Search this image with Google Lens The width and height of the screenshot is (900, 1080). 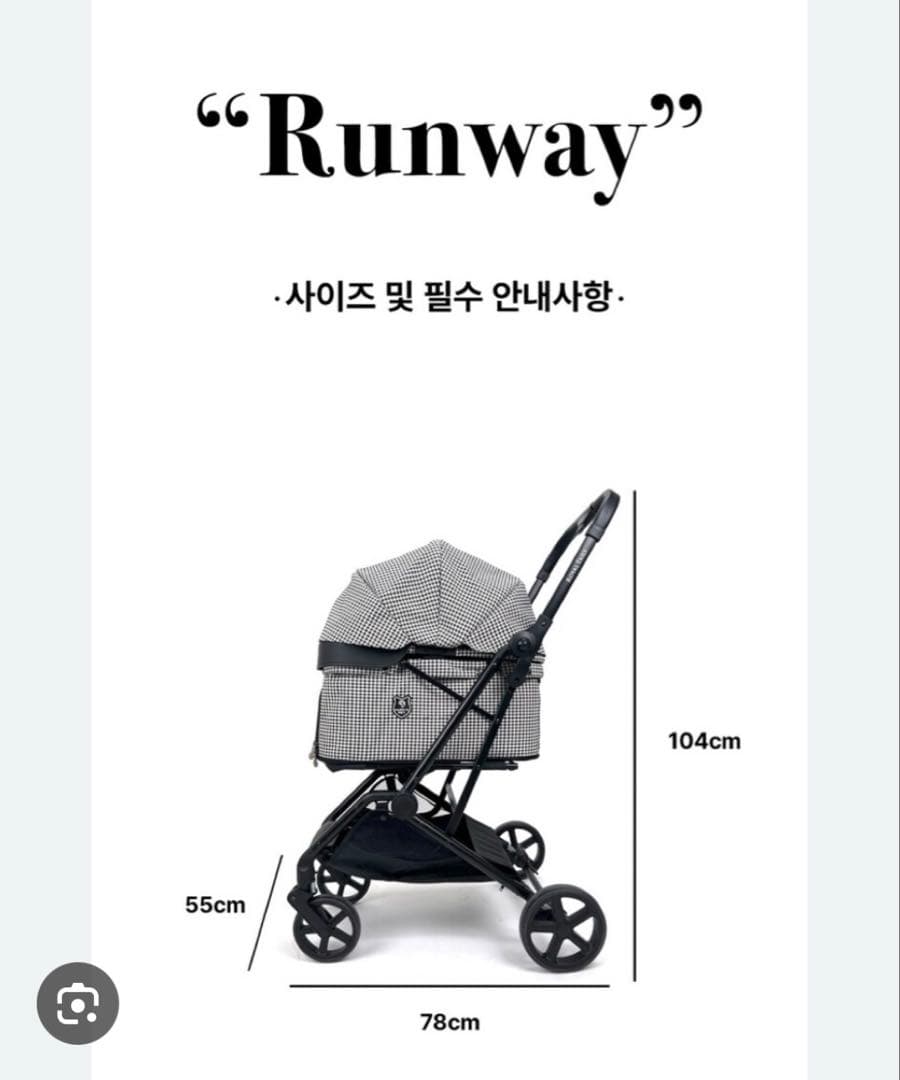click(x=78, y=1003)
